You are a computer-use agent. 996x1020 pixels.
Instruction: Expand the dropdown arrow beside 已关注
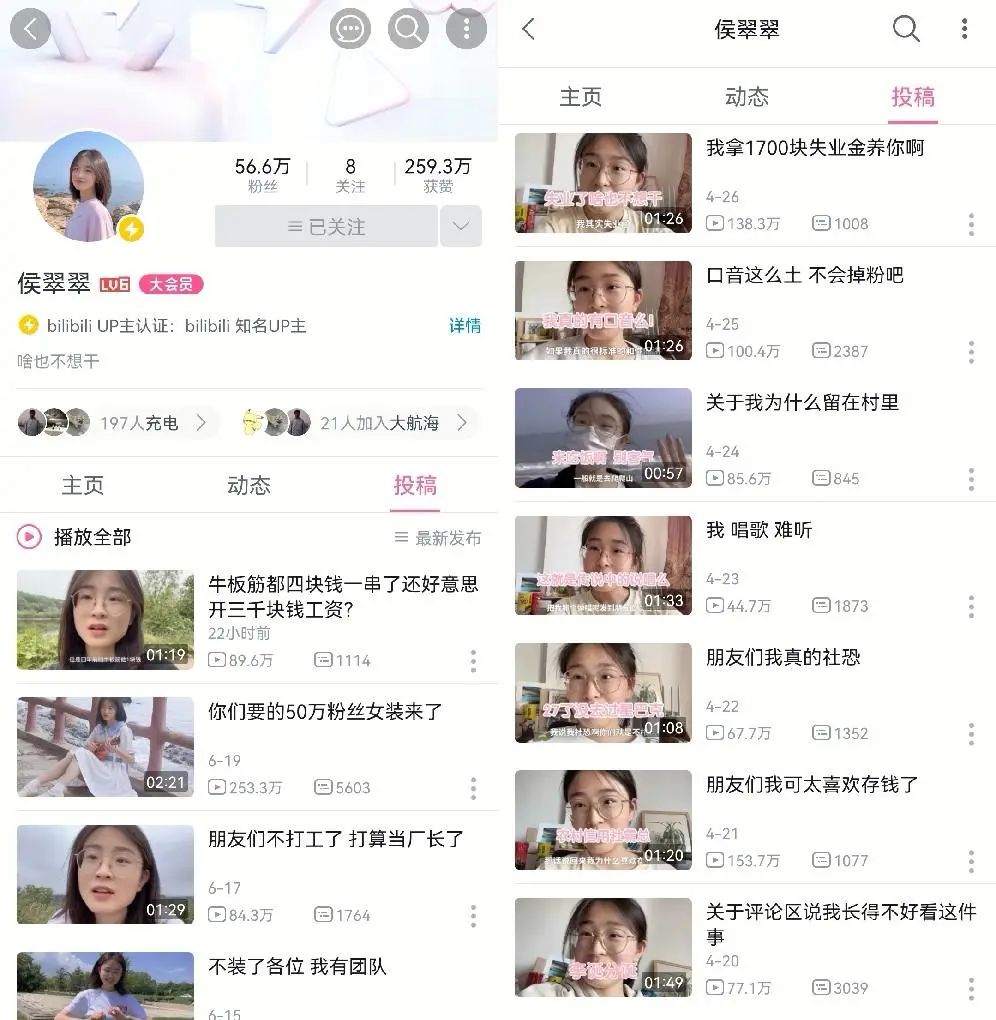pos(461,227)
